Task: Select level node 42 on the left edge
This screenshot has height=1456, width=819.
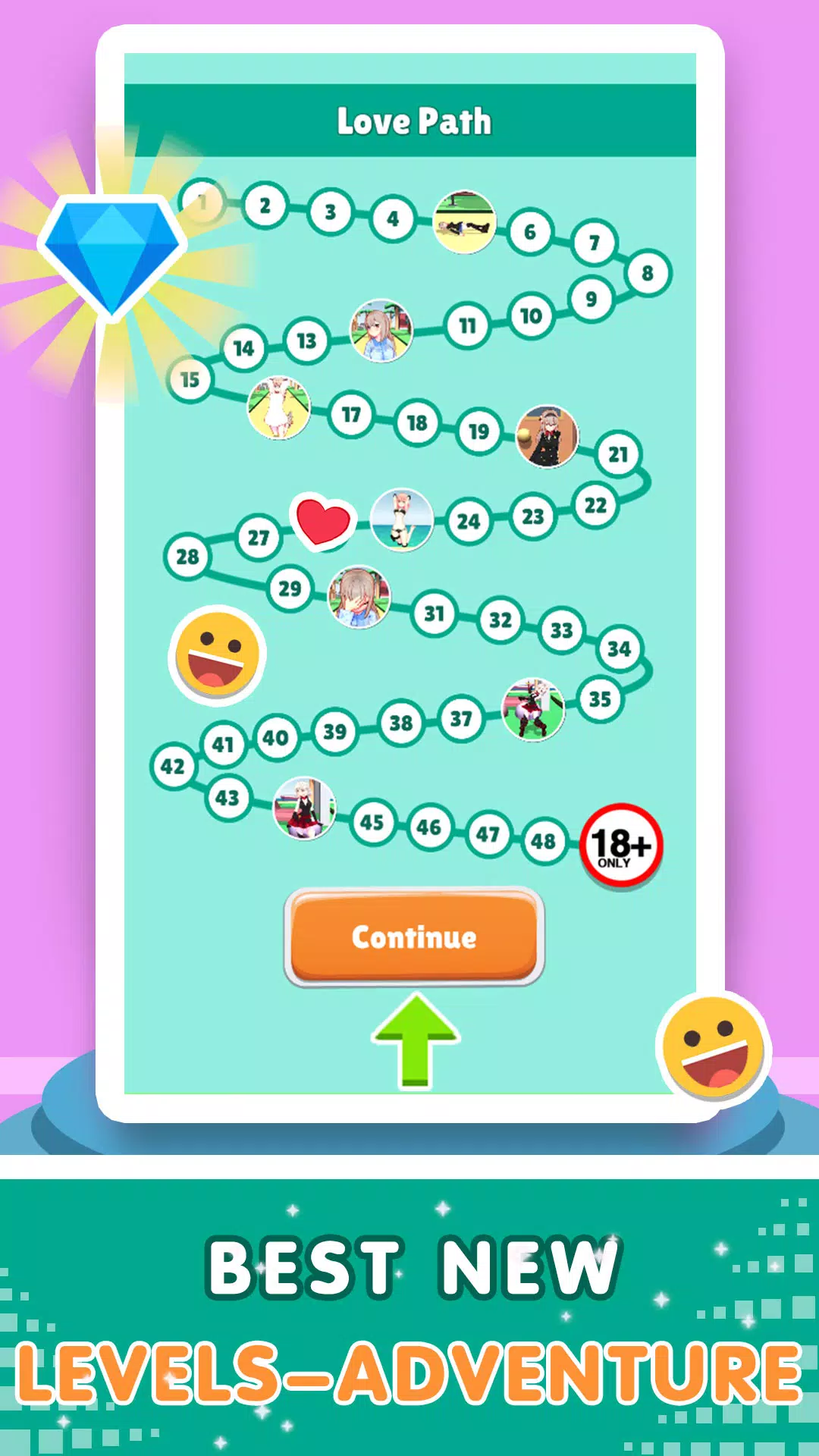Action: [173, 766]
